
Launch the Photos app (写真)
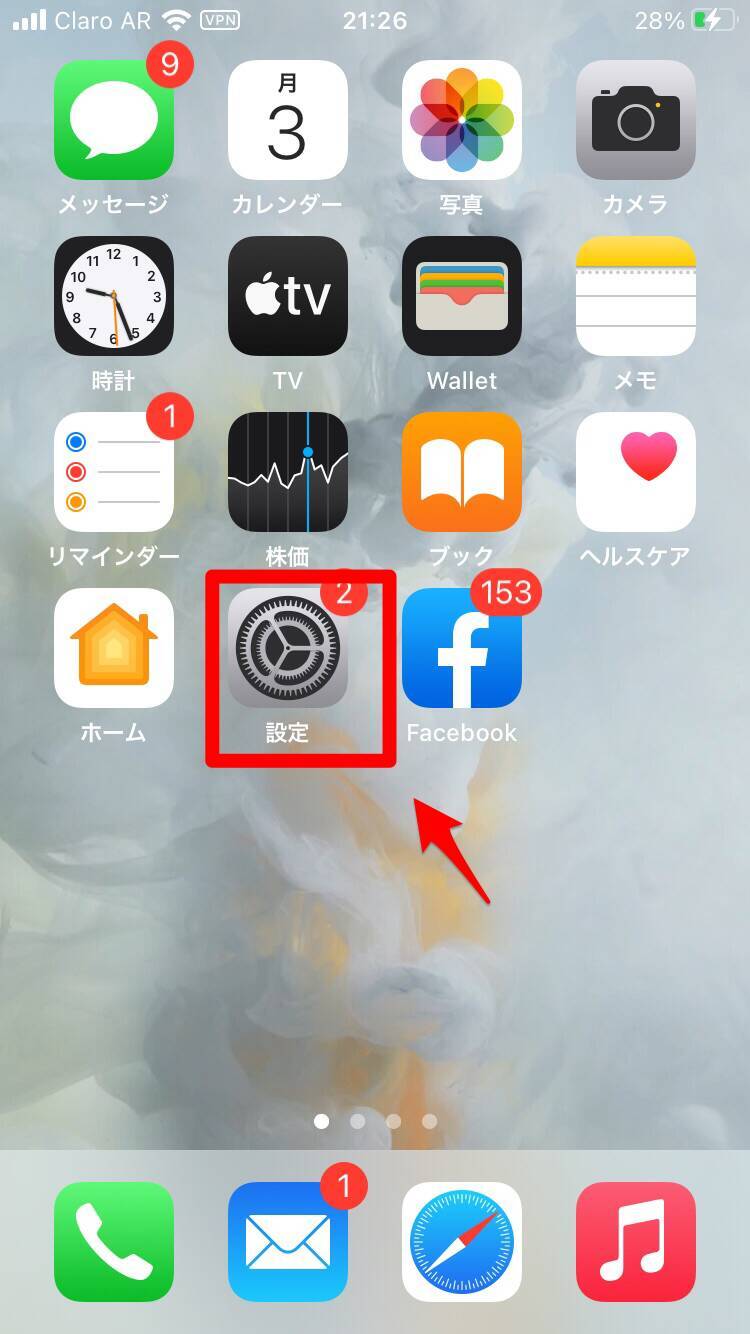click(x=461, y=120)
